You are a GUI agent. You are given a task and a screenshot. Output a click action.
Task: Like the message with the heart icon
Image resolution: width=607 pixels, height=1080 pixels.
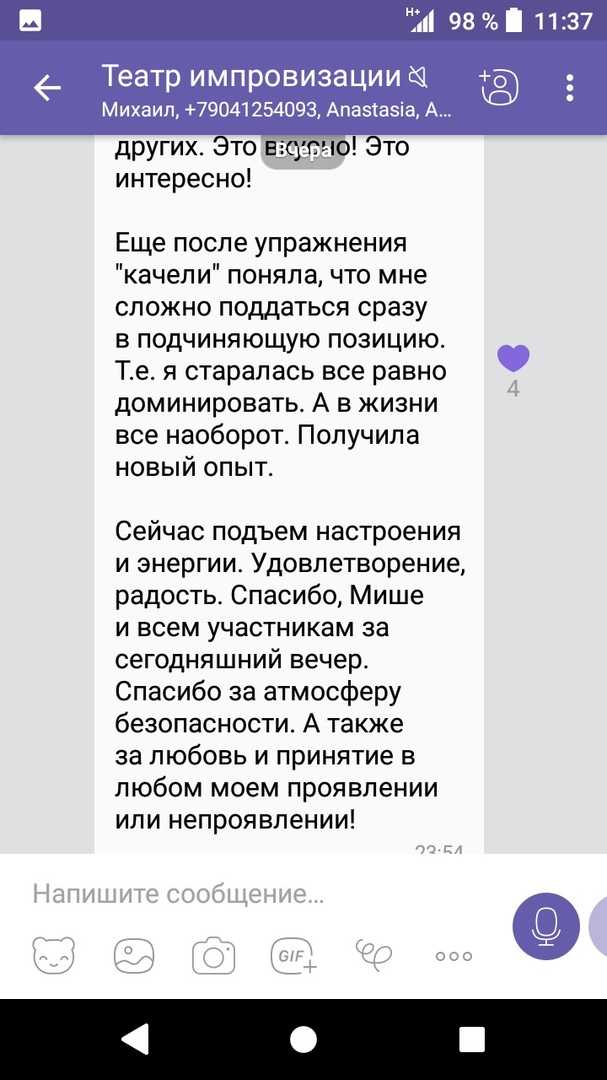click(513, 358)
